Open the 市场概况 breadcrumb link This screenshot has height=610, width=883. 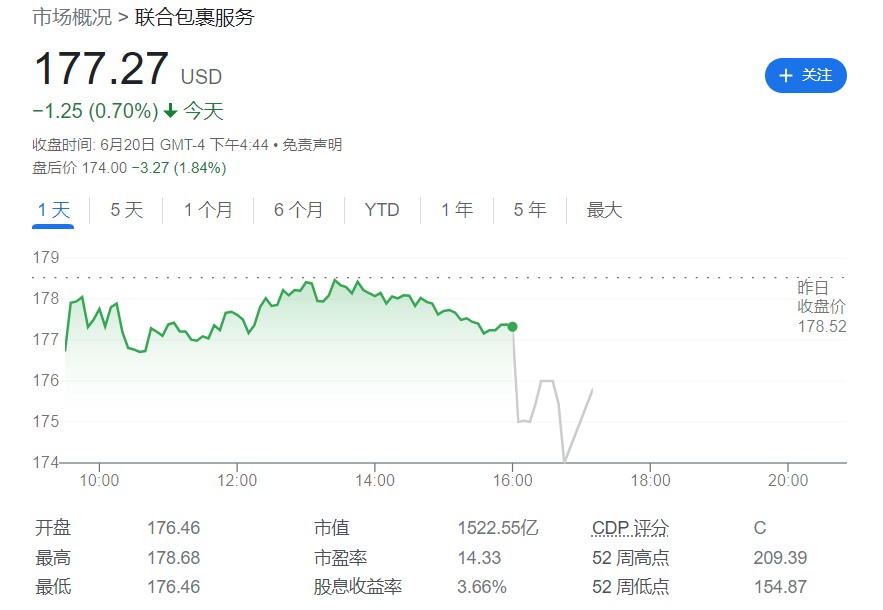pos(71,17)
